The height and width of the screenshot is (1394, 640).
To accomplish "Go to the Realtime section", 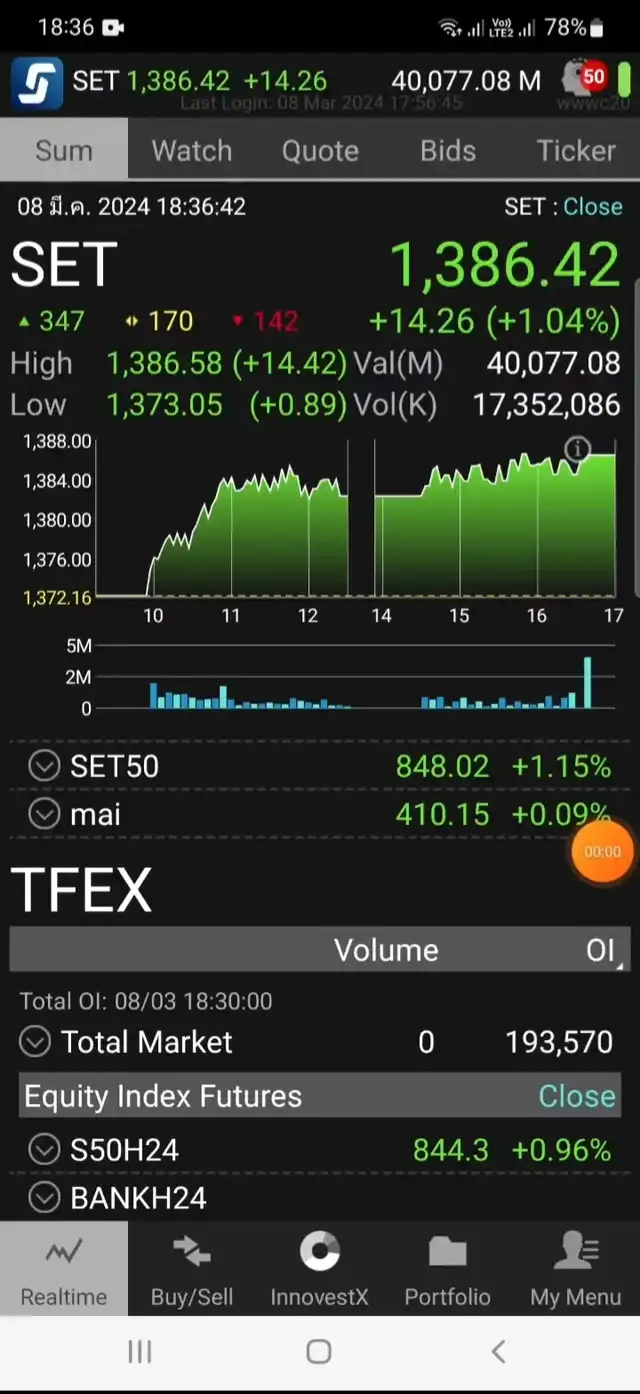I will 64,1270.
